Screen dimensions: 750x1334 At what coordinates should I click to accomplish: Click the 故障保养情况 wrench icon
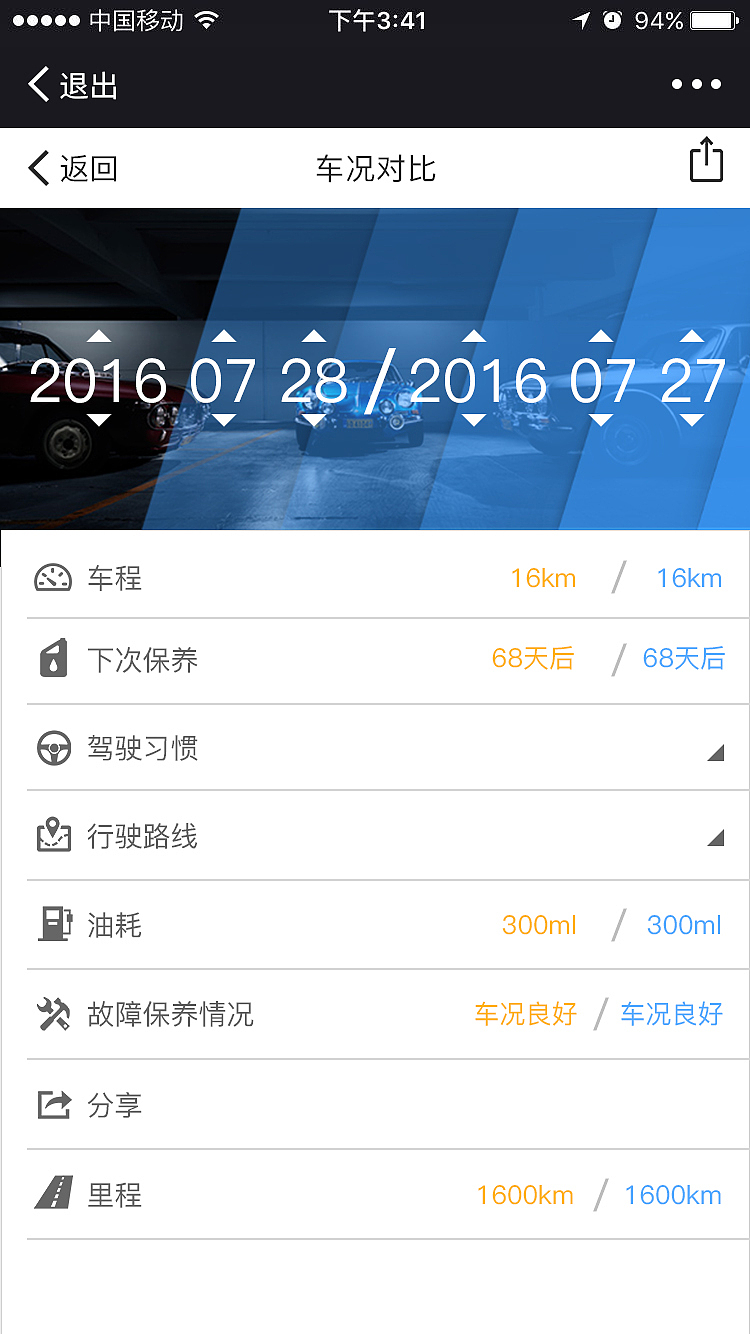(55, 1014)
